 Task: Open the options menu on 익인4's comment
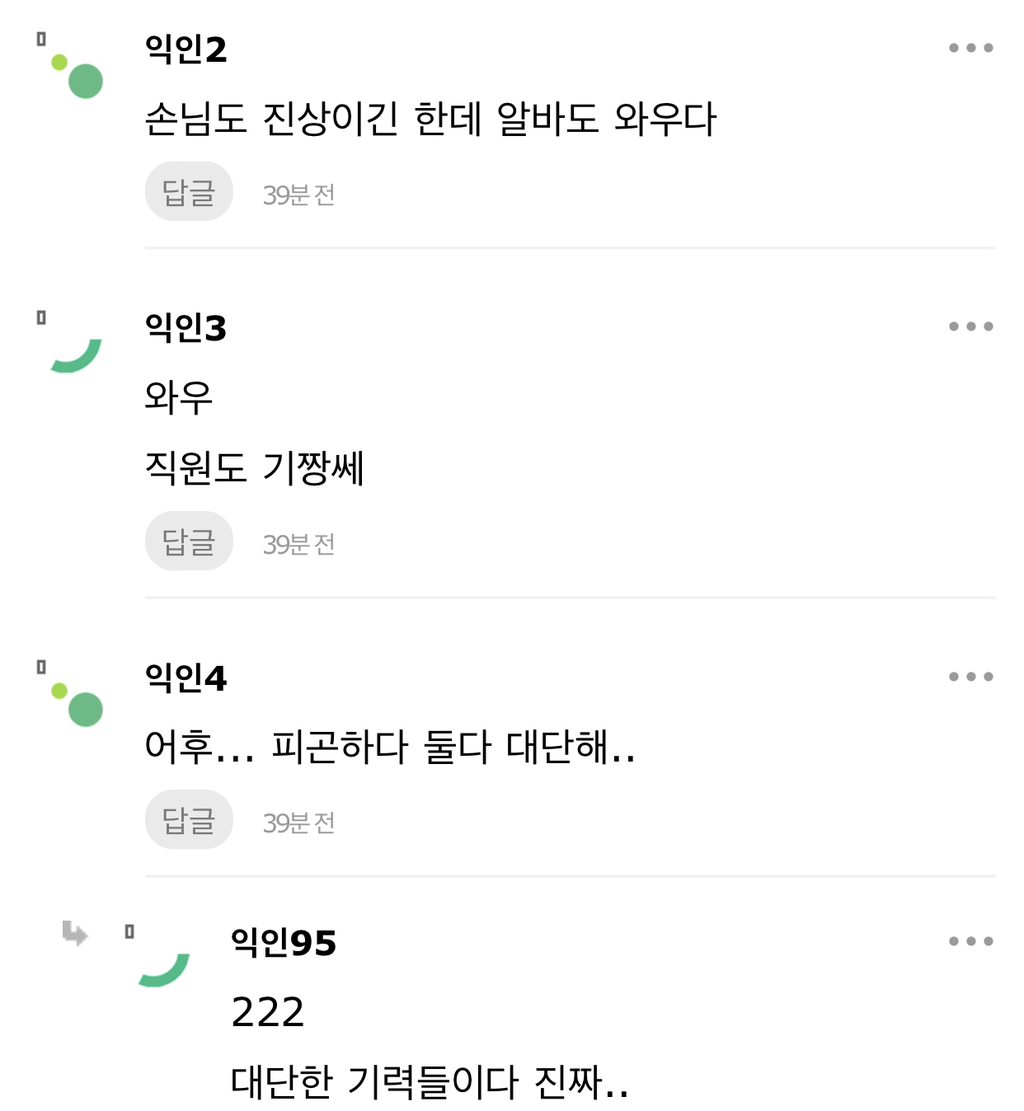click(x=969, y=676)
